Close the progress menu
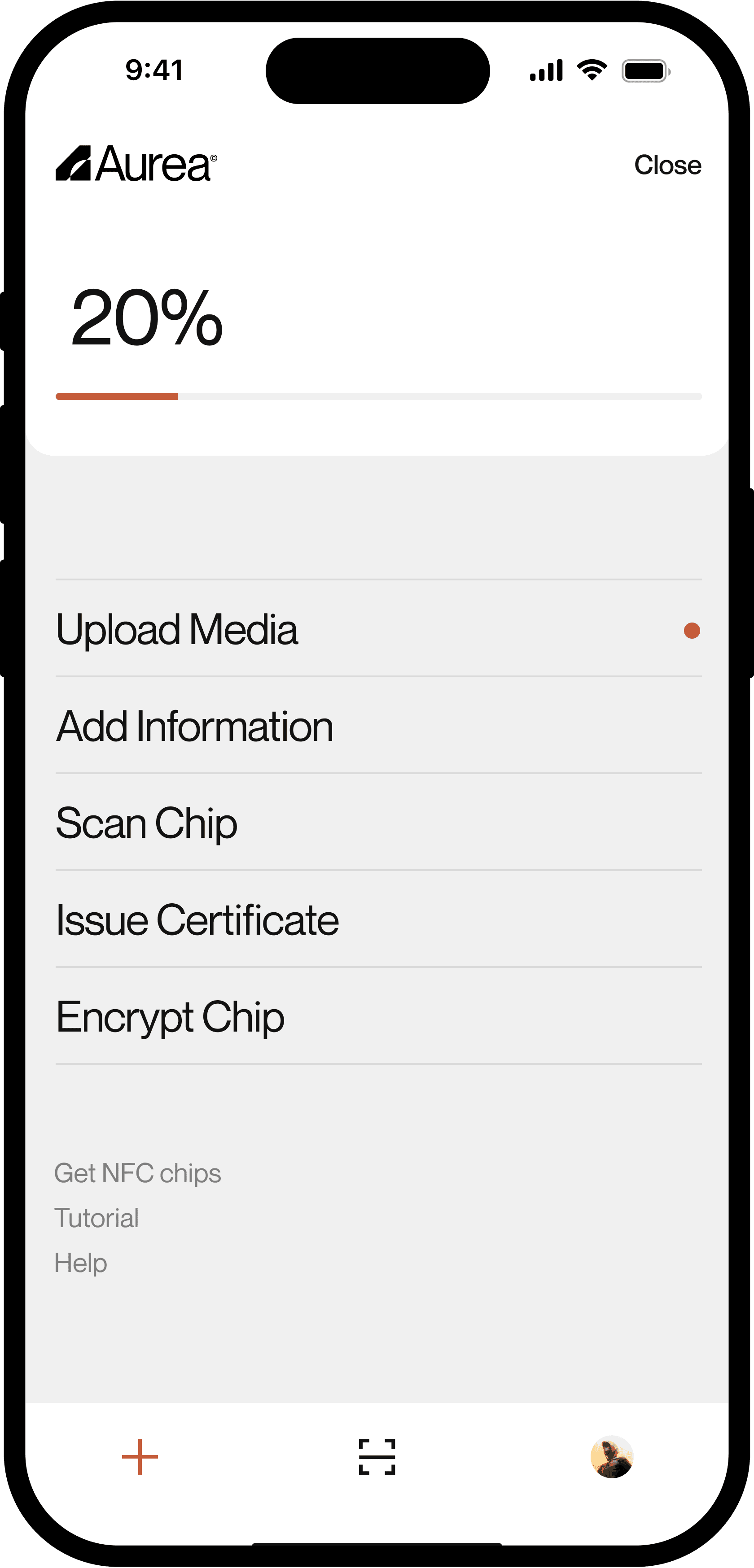 tap(667, 165)
